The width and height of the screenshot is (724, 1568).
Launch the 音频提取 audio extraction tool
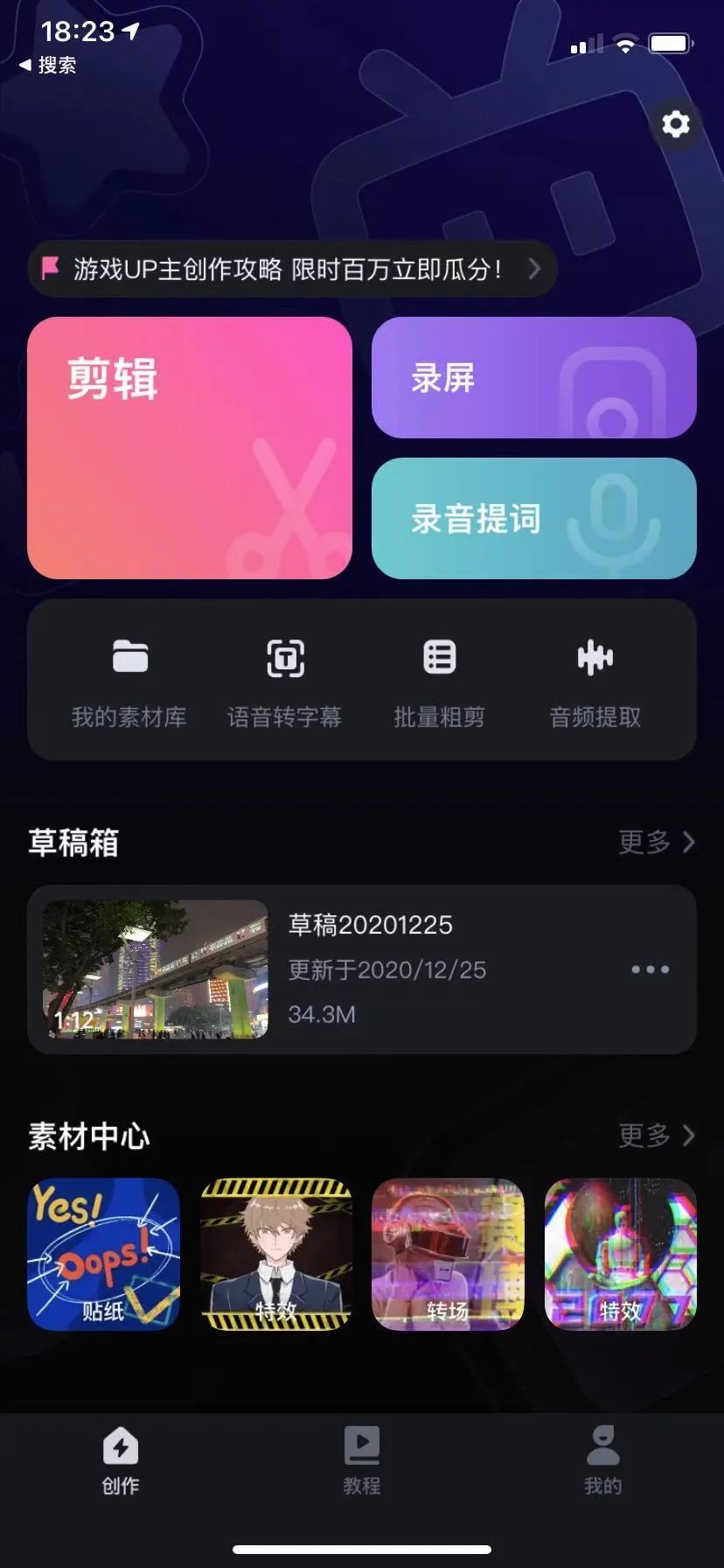[595, 682]
